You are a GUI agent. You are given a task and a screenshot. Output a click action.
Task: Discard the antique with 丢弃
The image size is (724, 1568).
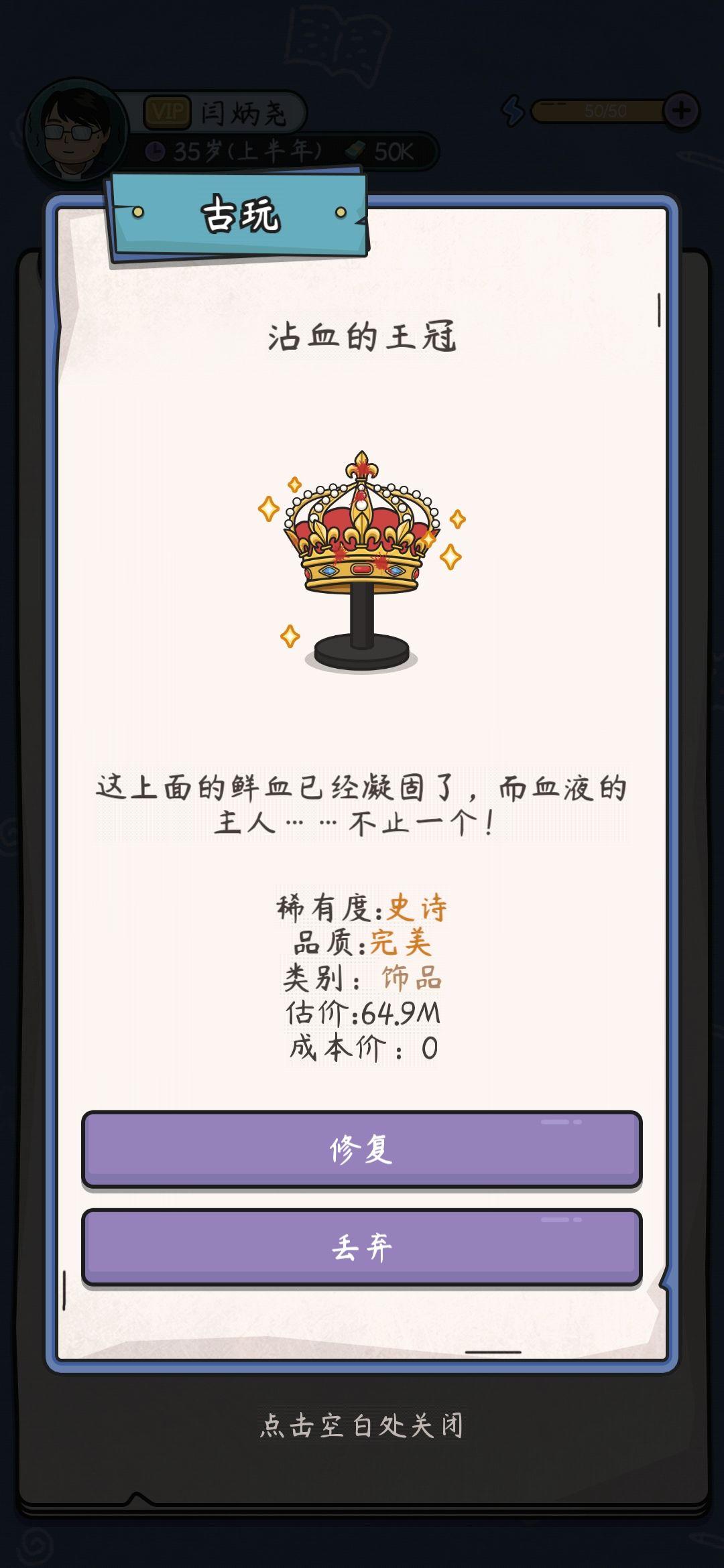(x=362, y=1247)
